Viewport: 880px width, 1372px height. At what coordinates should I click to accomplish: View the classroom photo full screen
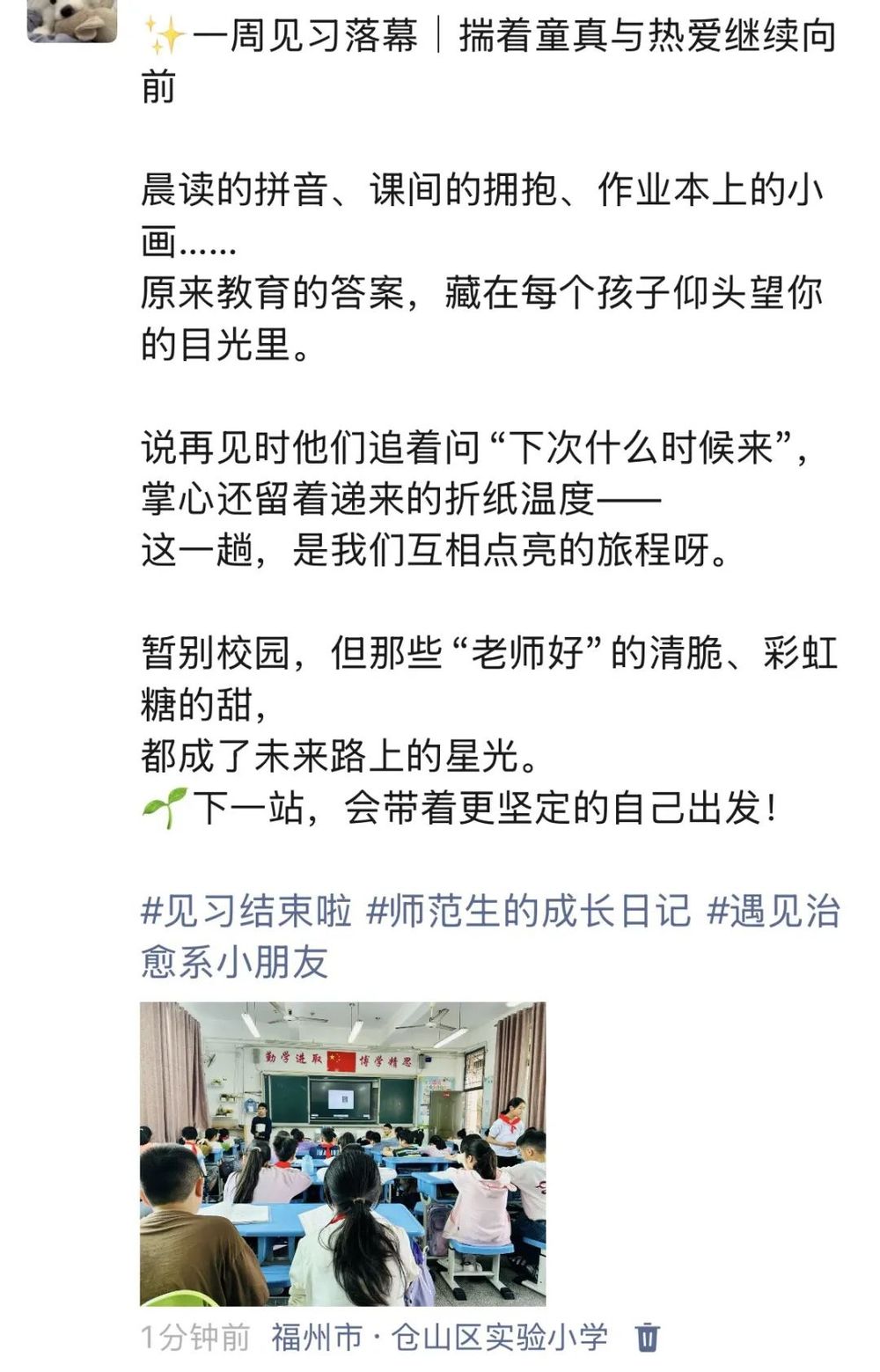click(342, 1153)
